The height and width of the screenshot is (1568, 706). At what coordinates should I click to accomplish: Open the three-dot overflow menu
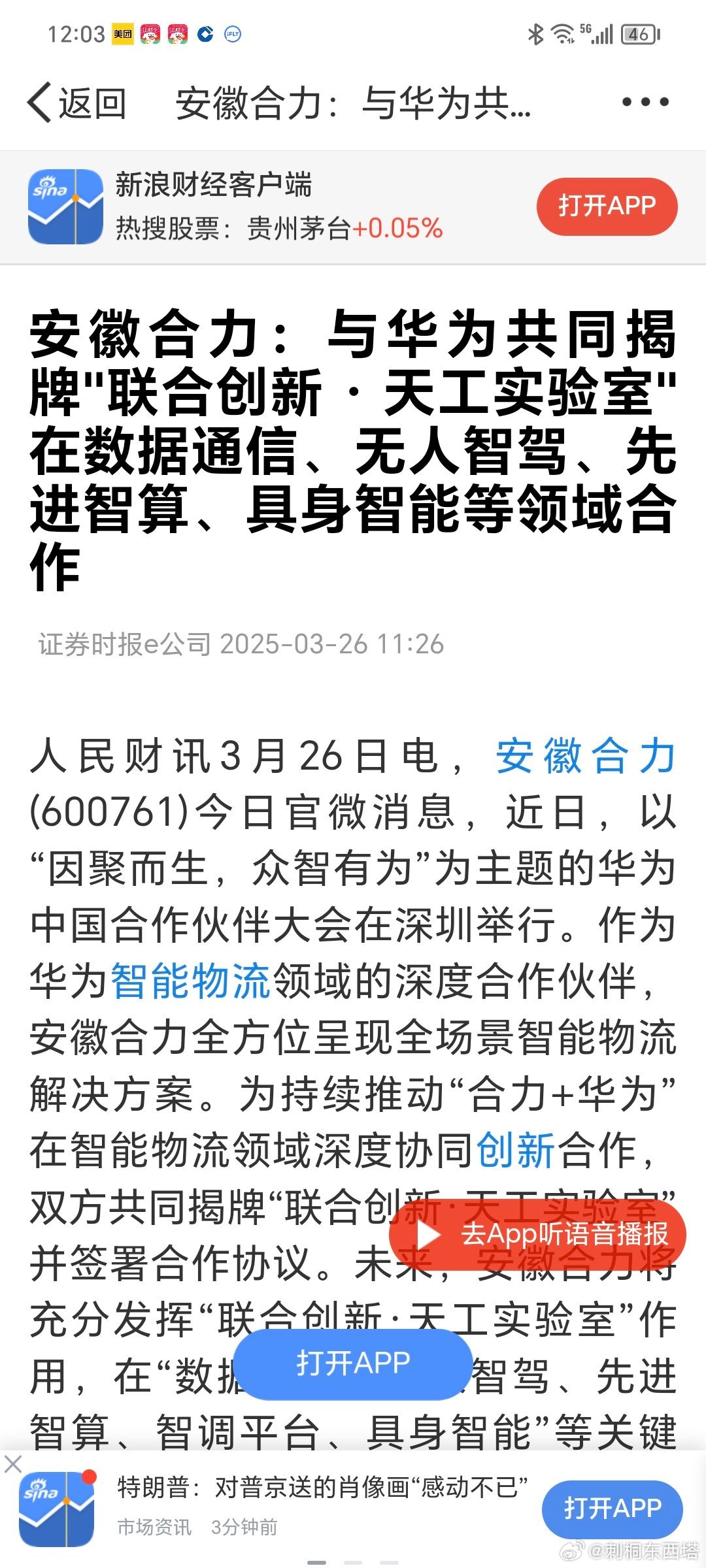point(645,102)
